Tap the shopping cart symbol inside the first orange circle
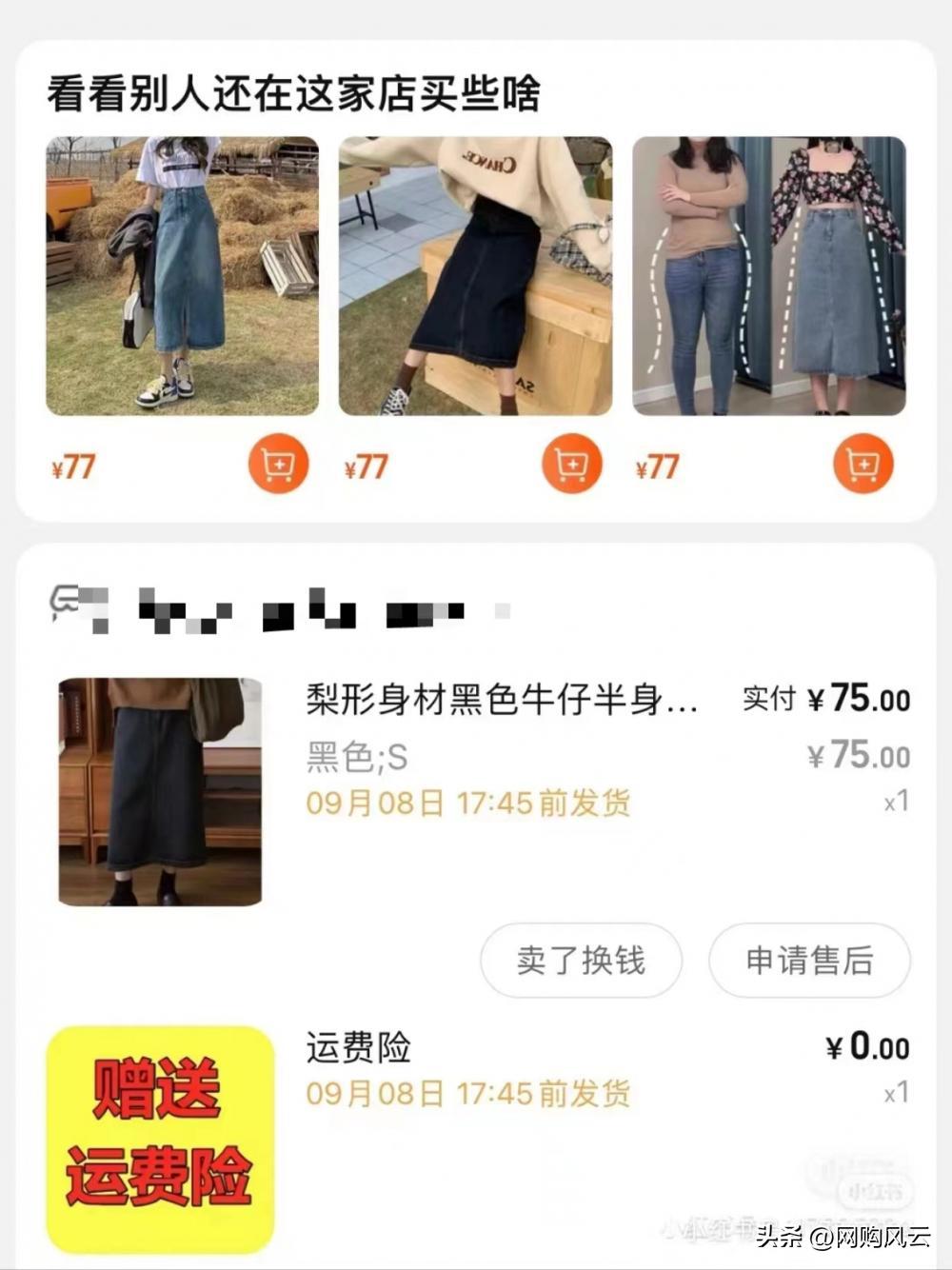 277,463
